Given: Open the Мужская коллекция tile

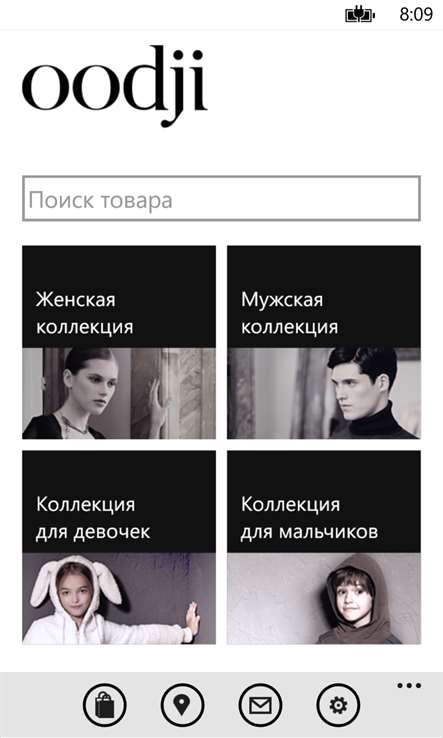Looking at the screenshot, I should click(x=324, y=342).
